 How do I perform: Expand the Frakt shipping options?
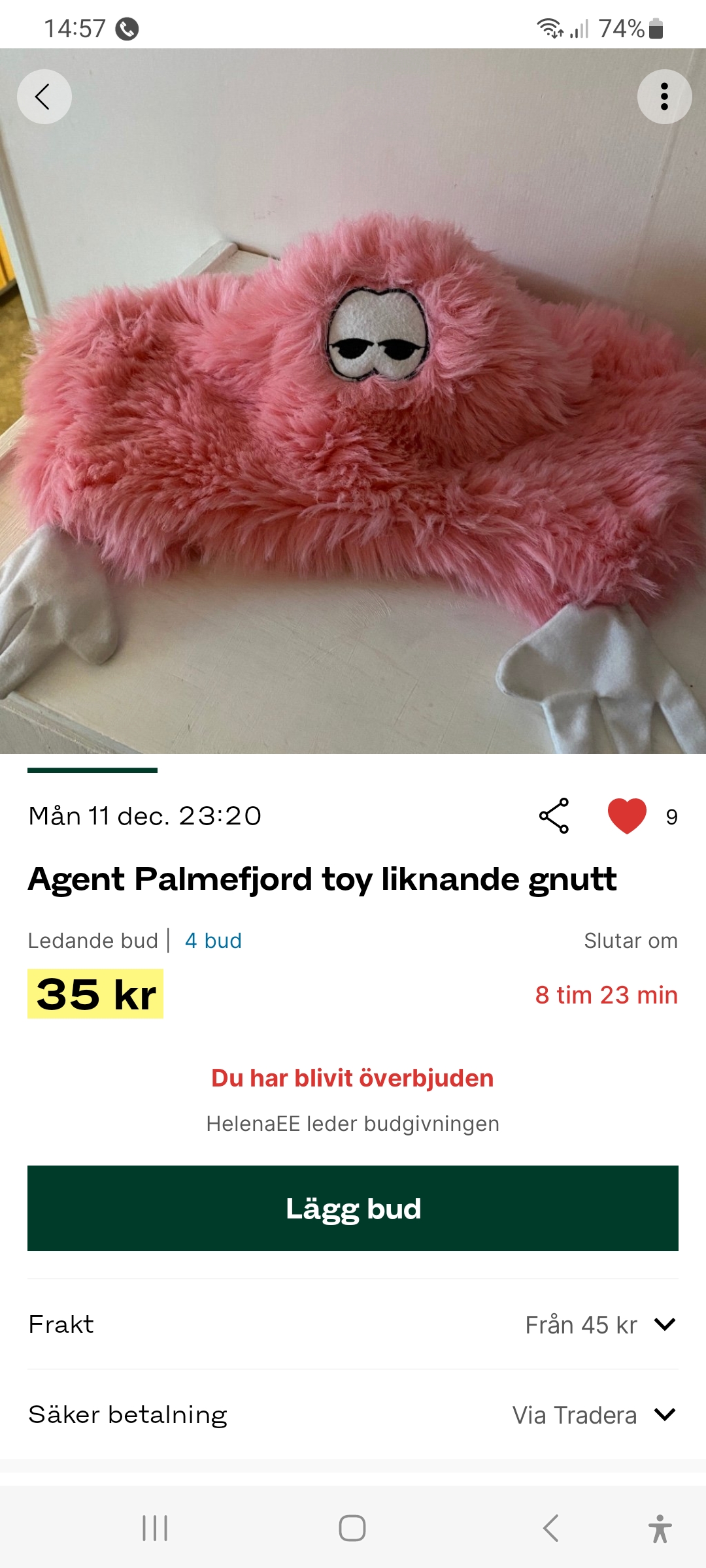(664, 1324)
